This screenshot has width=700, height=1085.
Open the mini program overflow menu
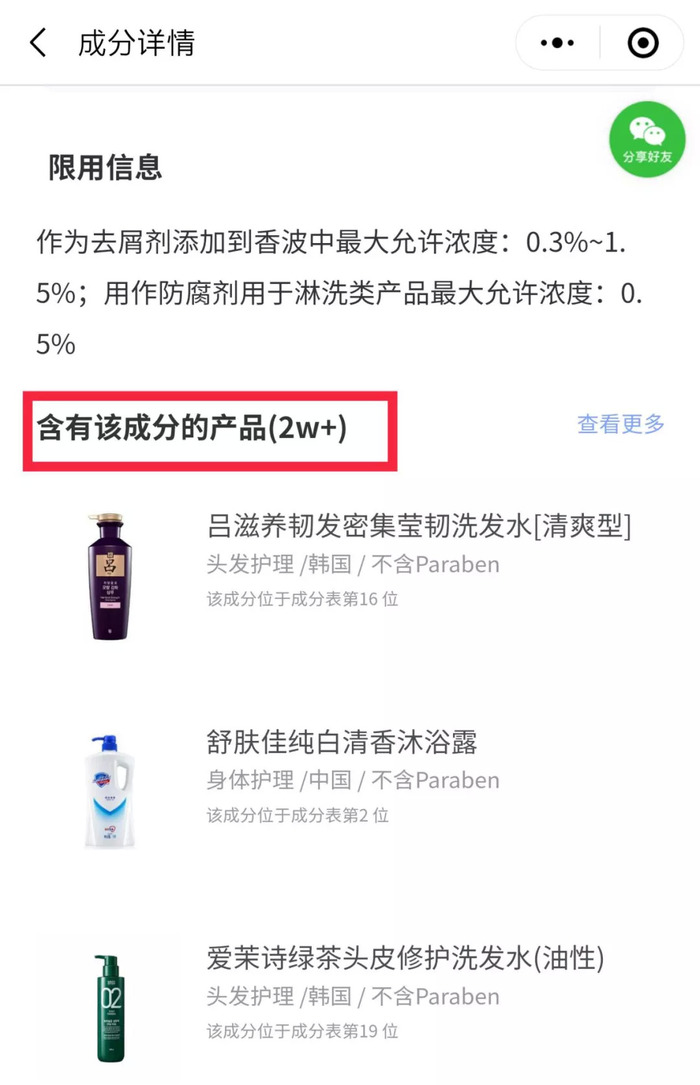(x=557, y=43)
